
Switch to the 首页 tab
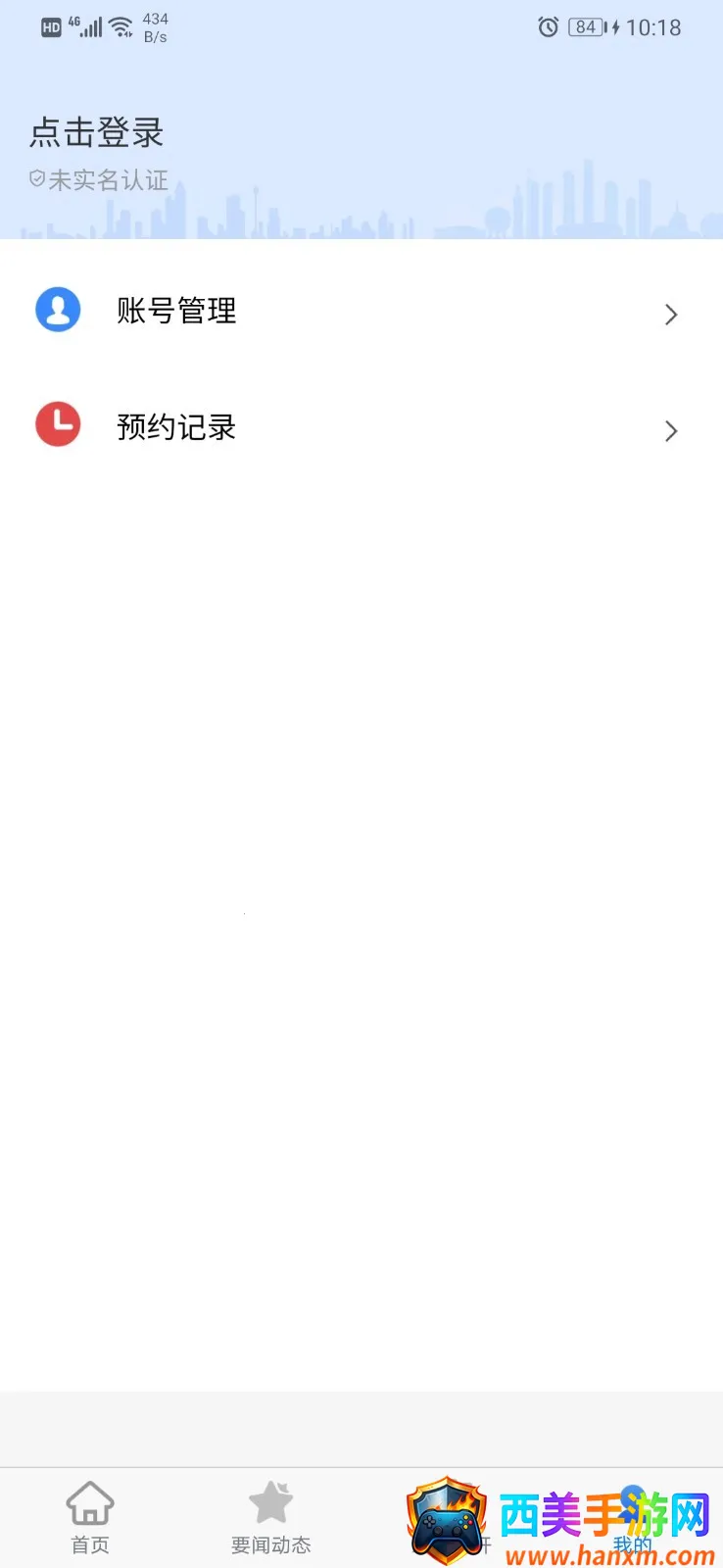[x=90, y=1517]
